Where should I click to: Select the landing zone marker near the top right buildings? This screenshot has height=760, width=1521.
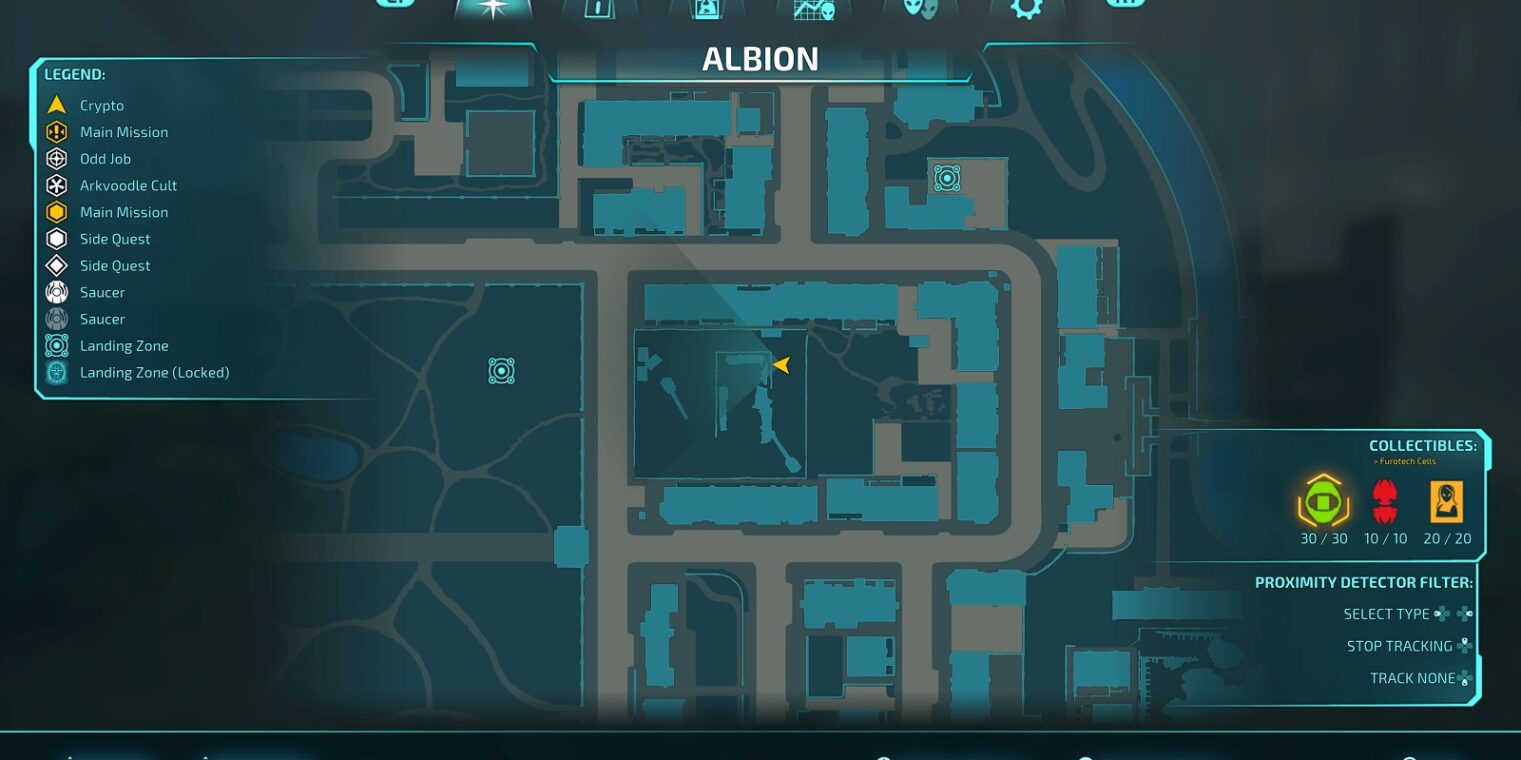(x=946, y=178)
